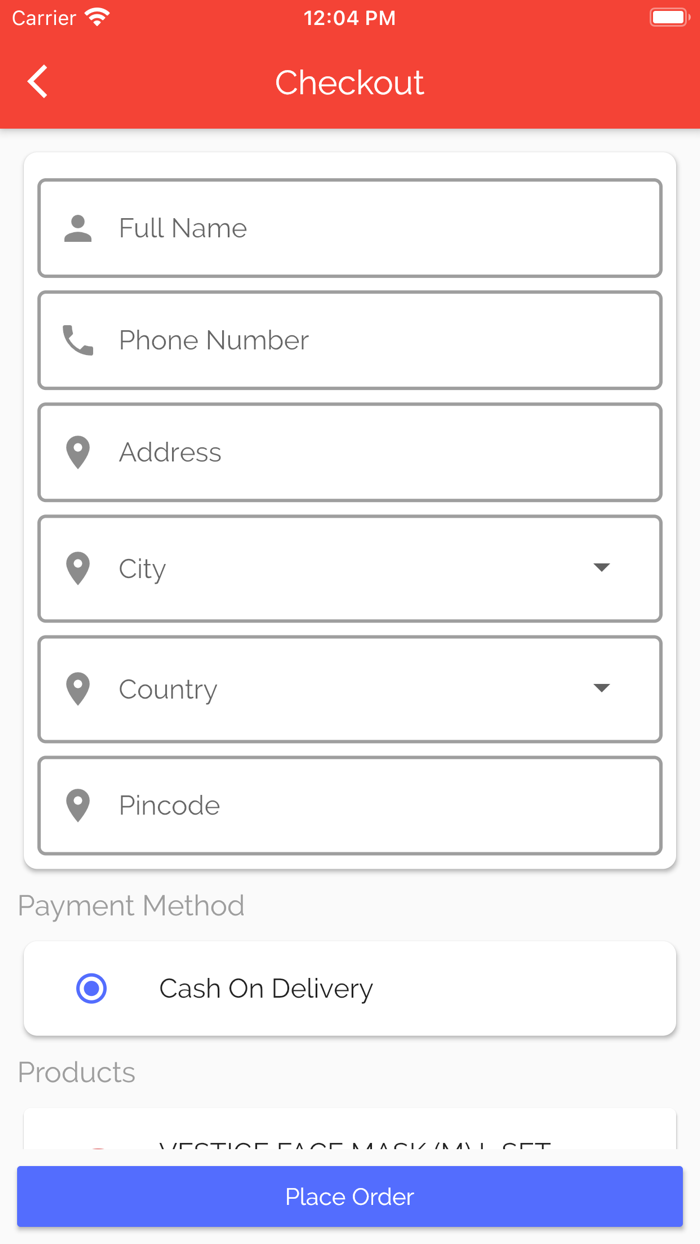The width and height of the screenshot is (700, 1244).
Task: Tap the Full Name field
Action: 350,228
